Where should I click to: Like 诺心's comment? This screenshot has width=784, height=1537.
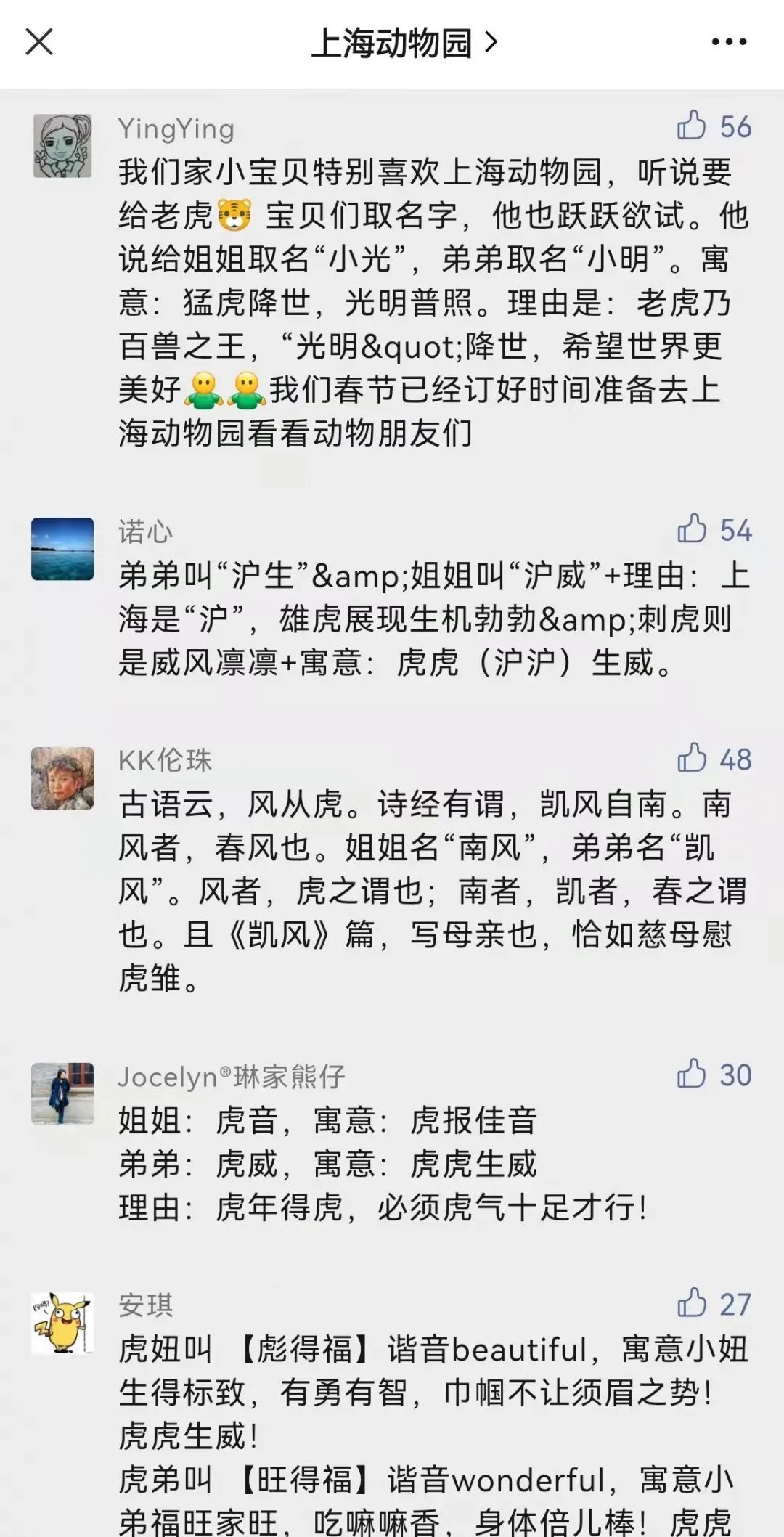692,529
